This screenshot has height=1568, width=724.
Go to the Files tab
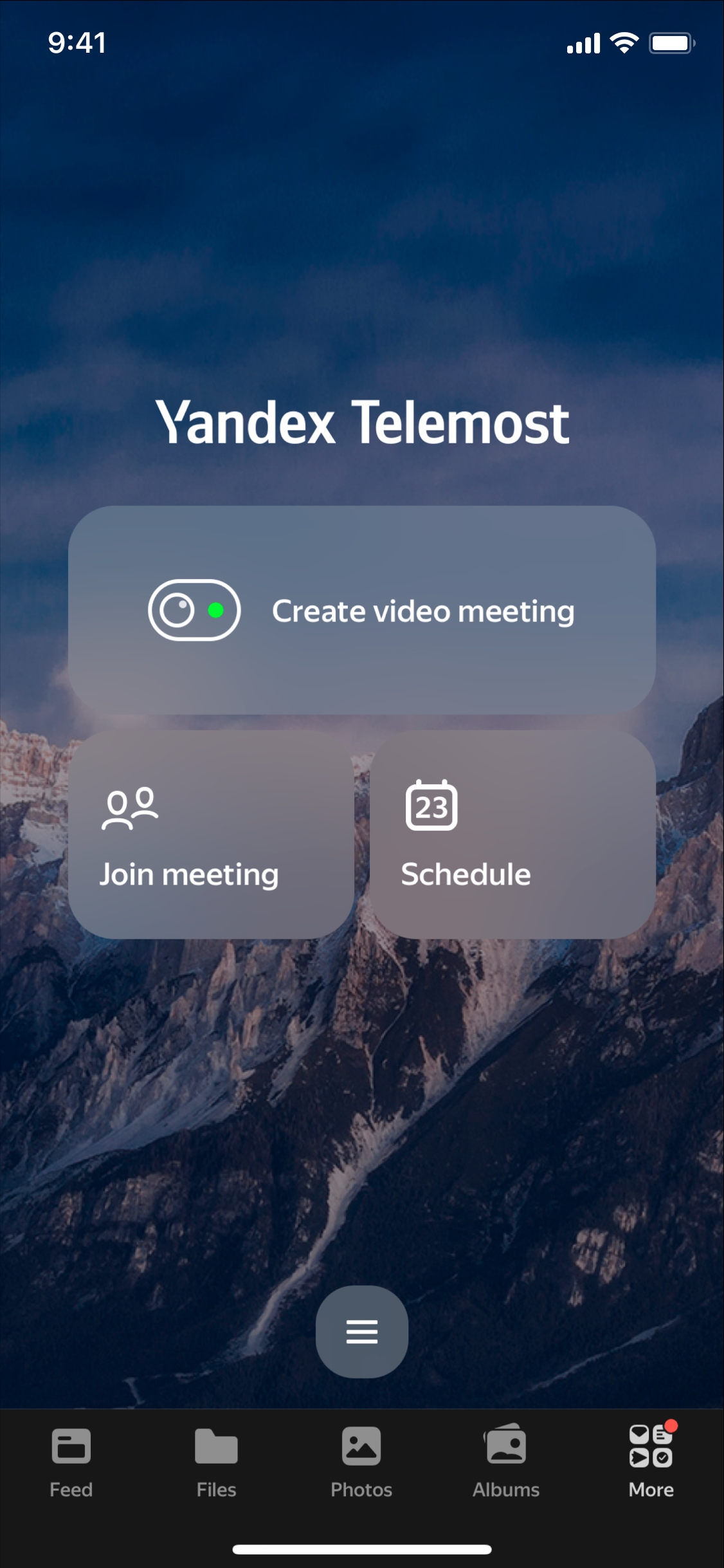click(x=216, y=1459)
